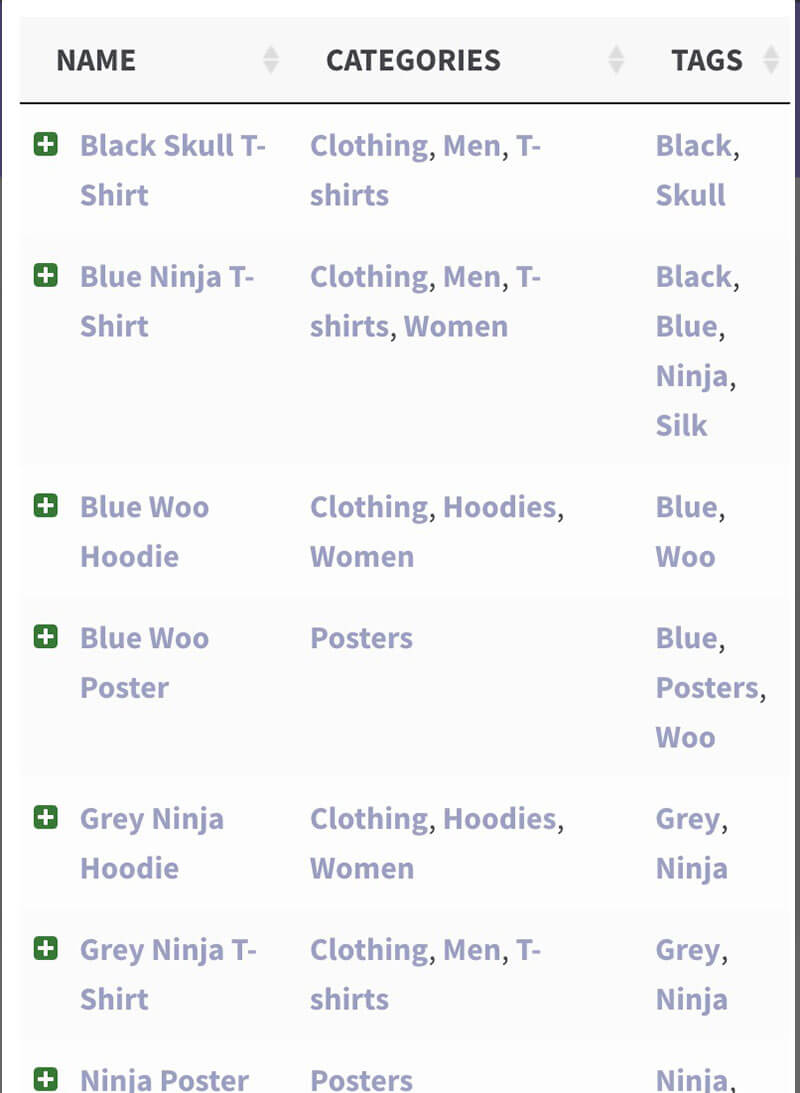Open Posters category in Blue Woo Poster row
800x1093 pixels.
coord(361,638)
